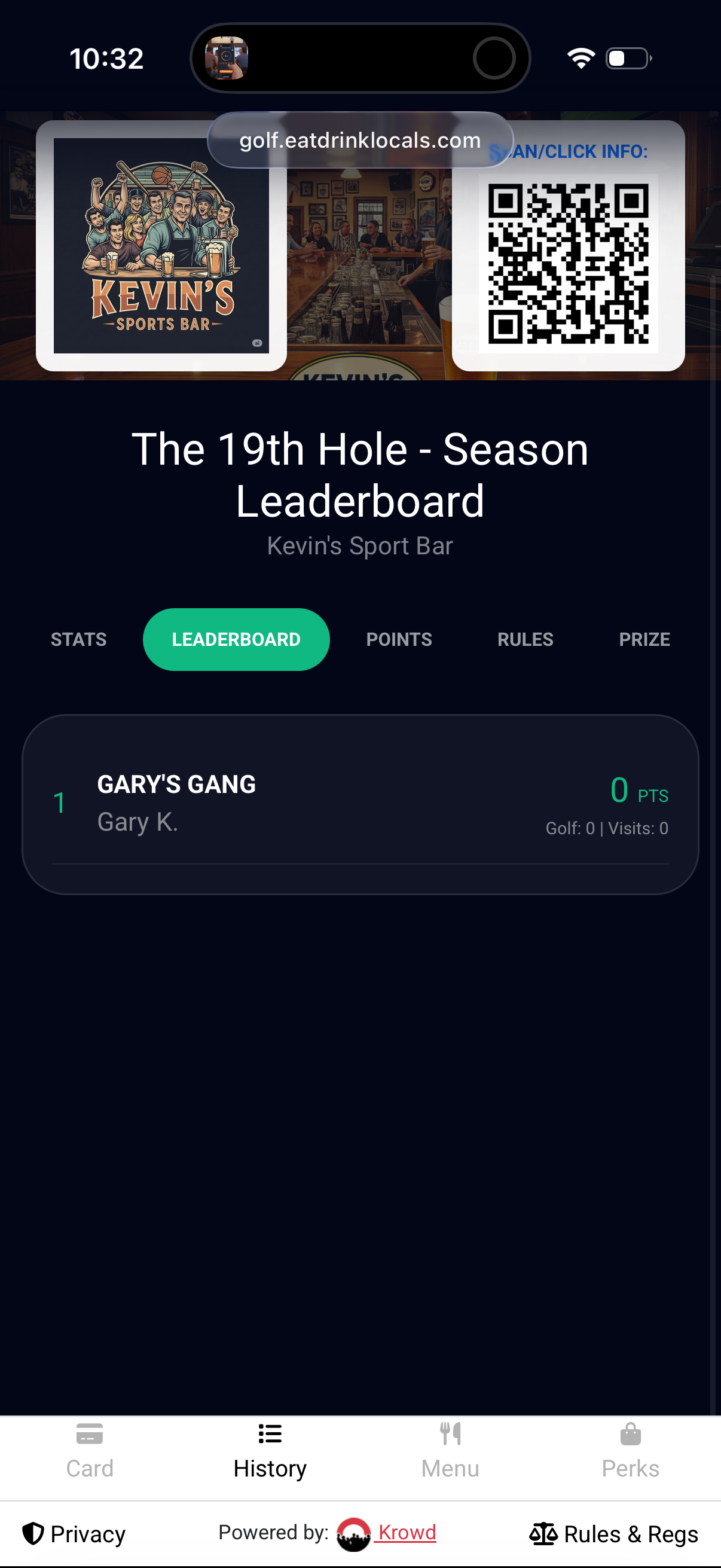This screenshot has height=1568, width=721.
Task: Switch to the STATS tab
Action: click(x=78, y=639)
